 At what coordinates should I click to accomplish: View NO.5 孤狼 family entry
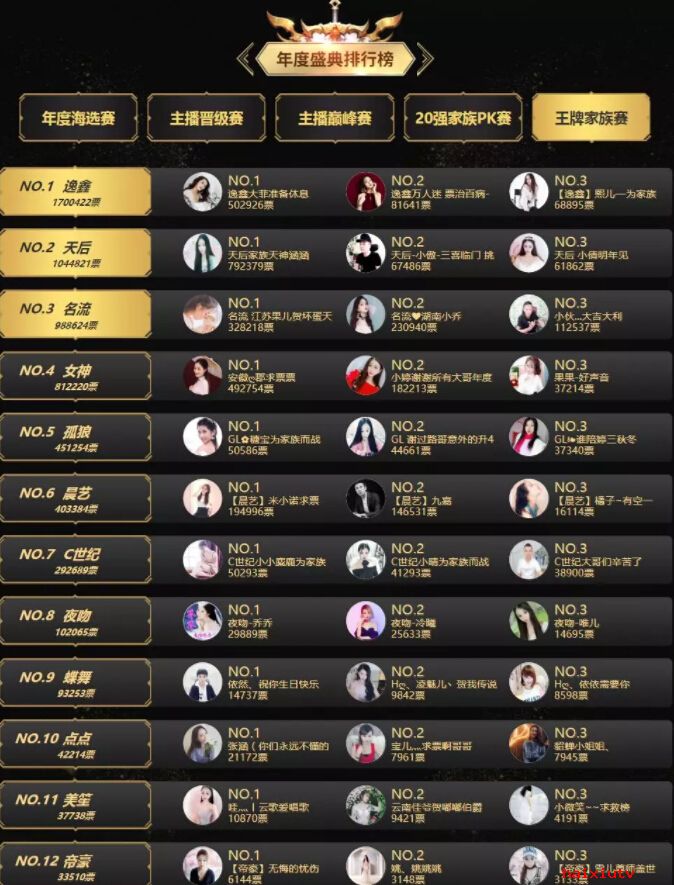click(75, 438)
